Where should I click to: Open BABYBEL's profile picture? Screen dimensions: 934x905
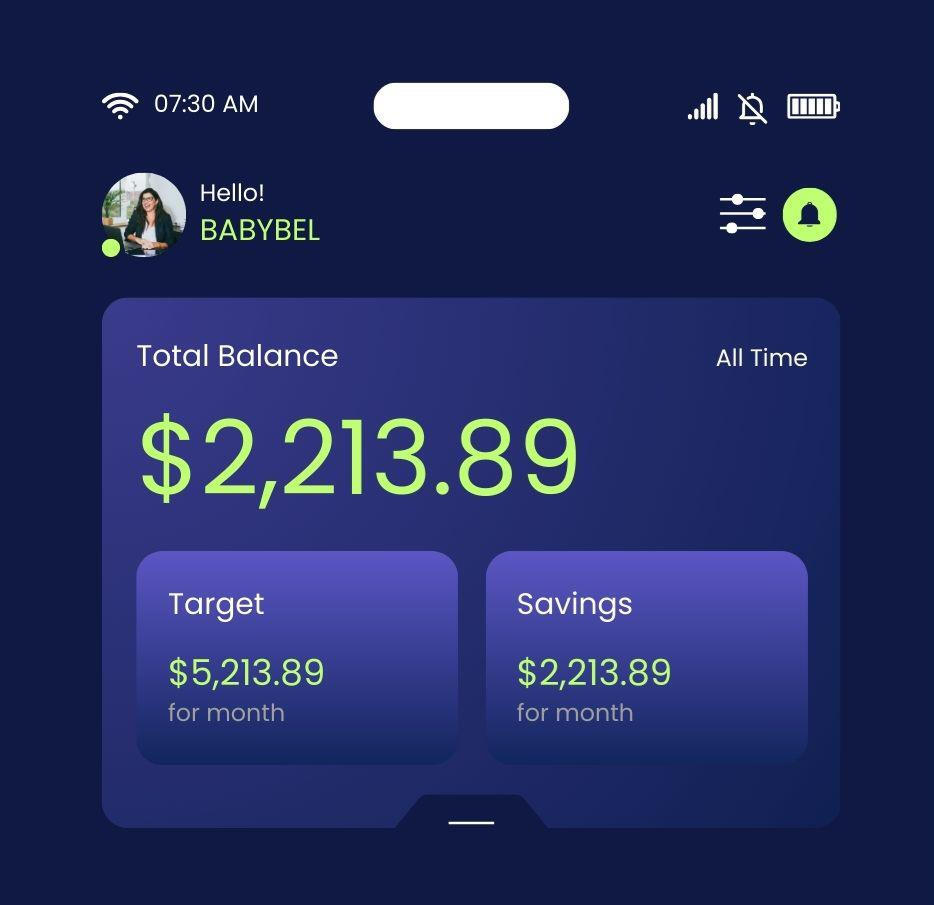[x=145, y=215]
